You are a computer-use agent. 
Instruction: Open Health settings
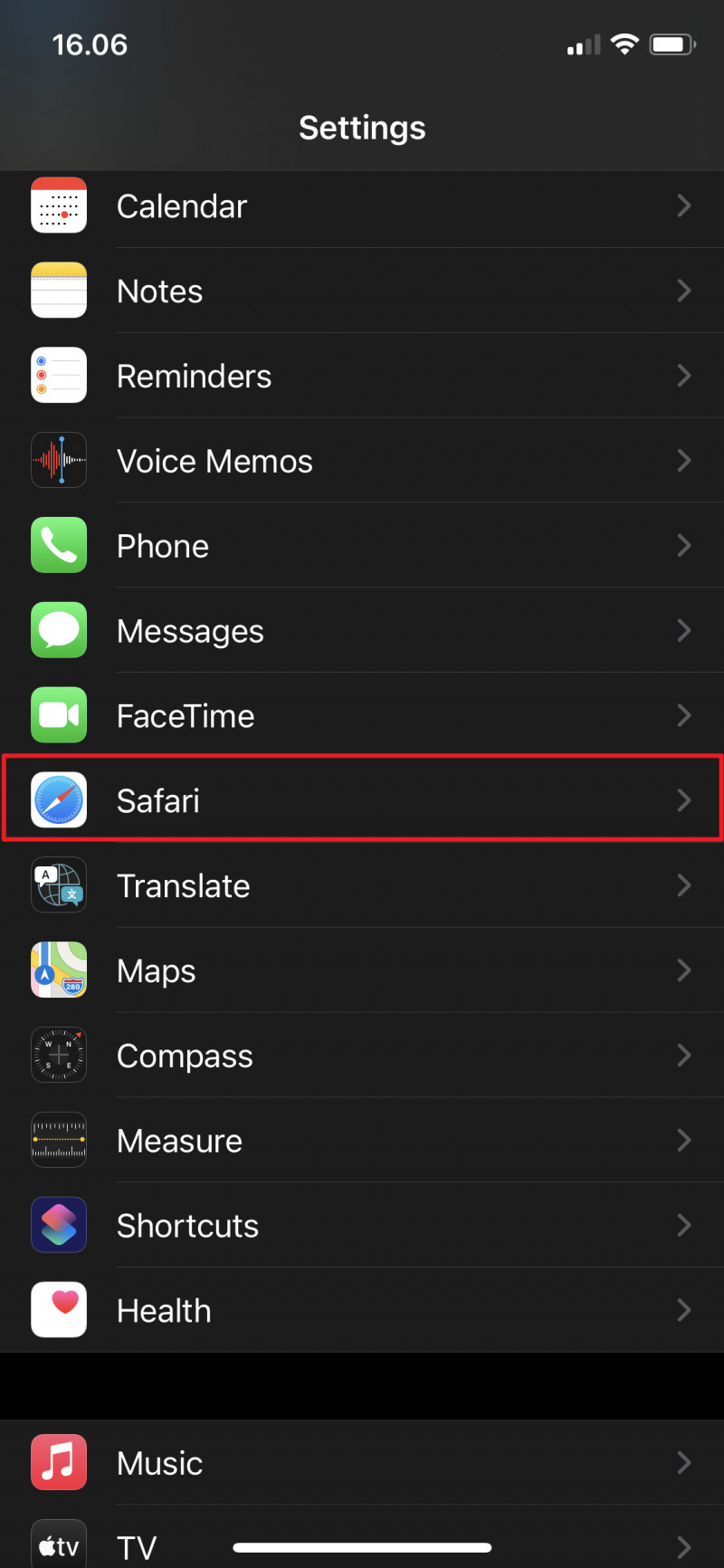pos(362,1311)
